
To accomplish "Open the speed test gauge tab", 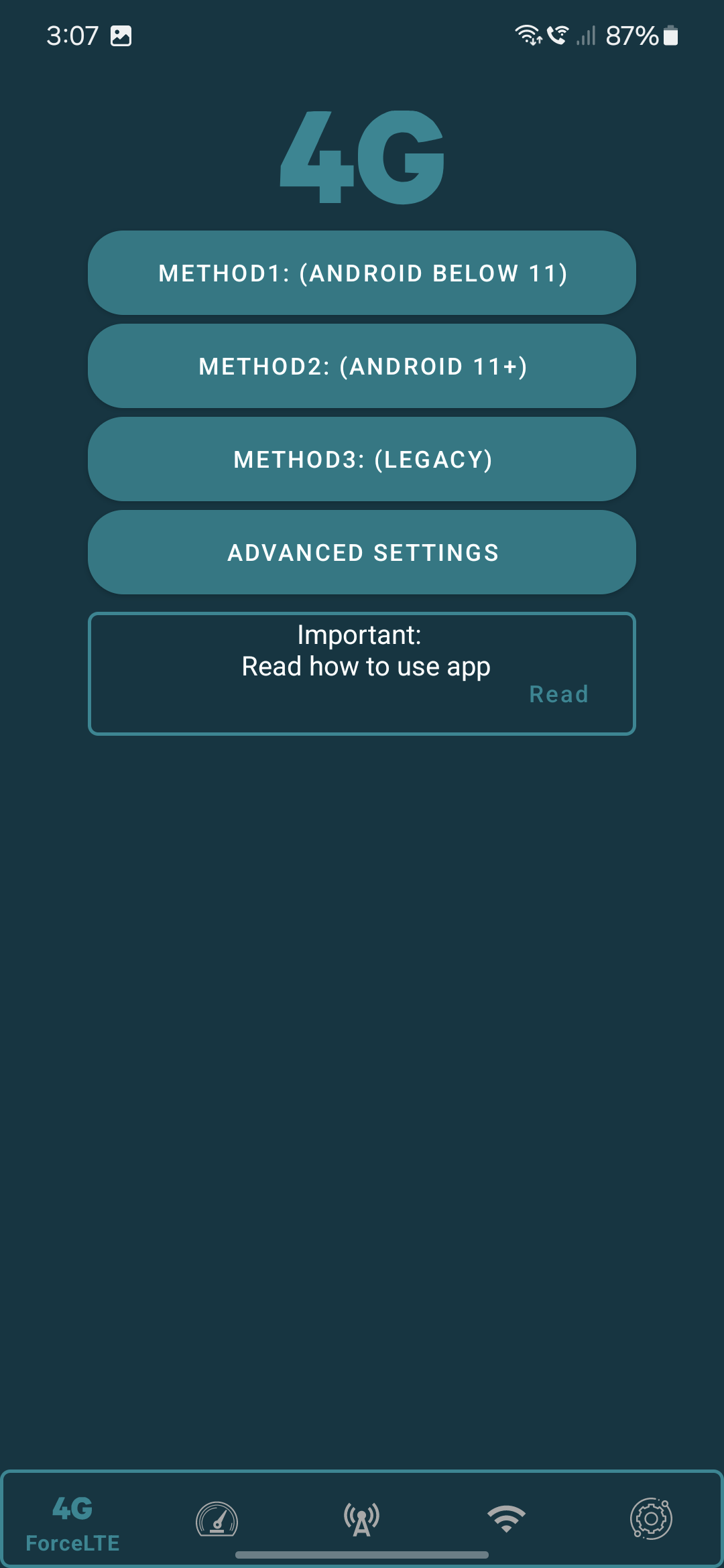I will click(x=217, y=1518).
